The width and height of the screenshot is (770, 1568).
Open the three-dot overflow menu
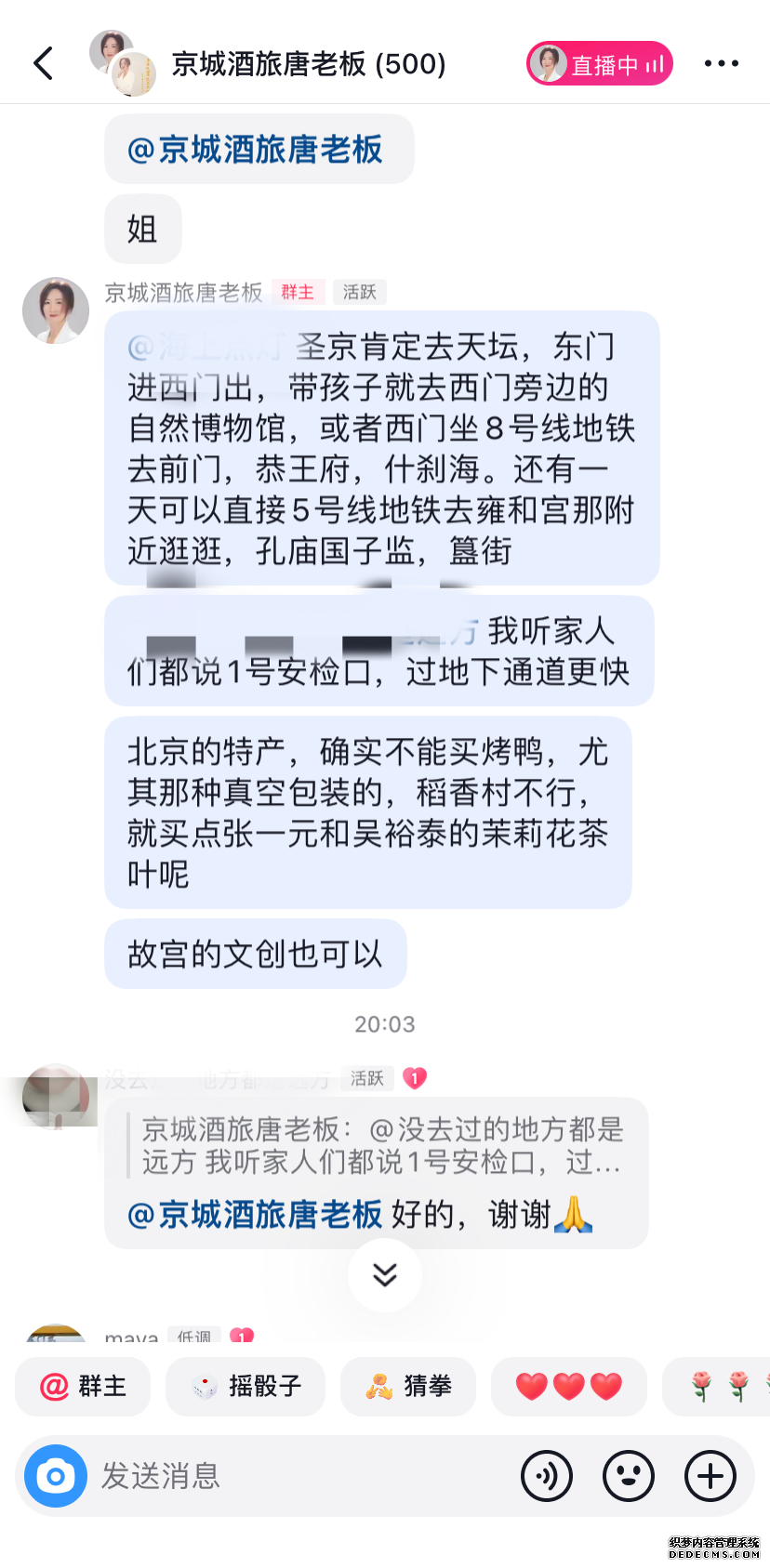[722, 63]
